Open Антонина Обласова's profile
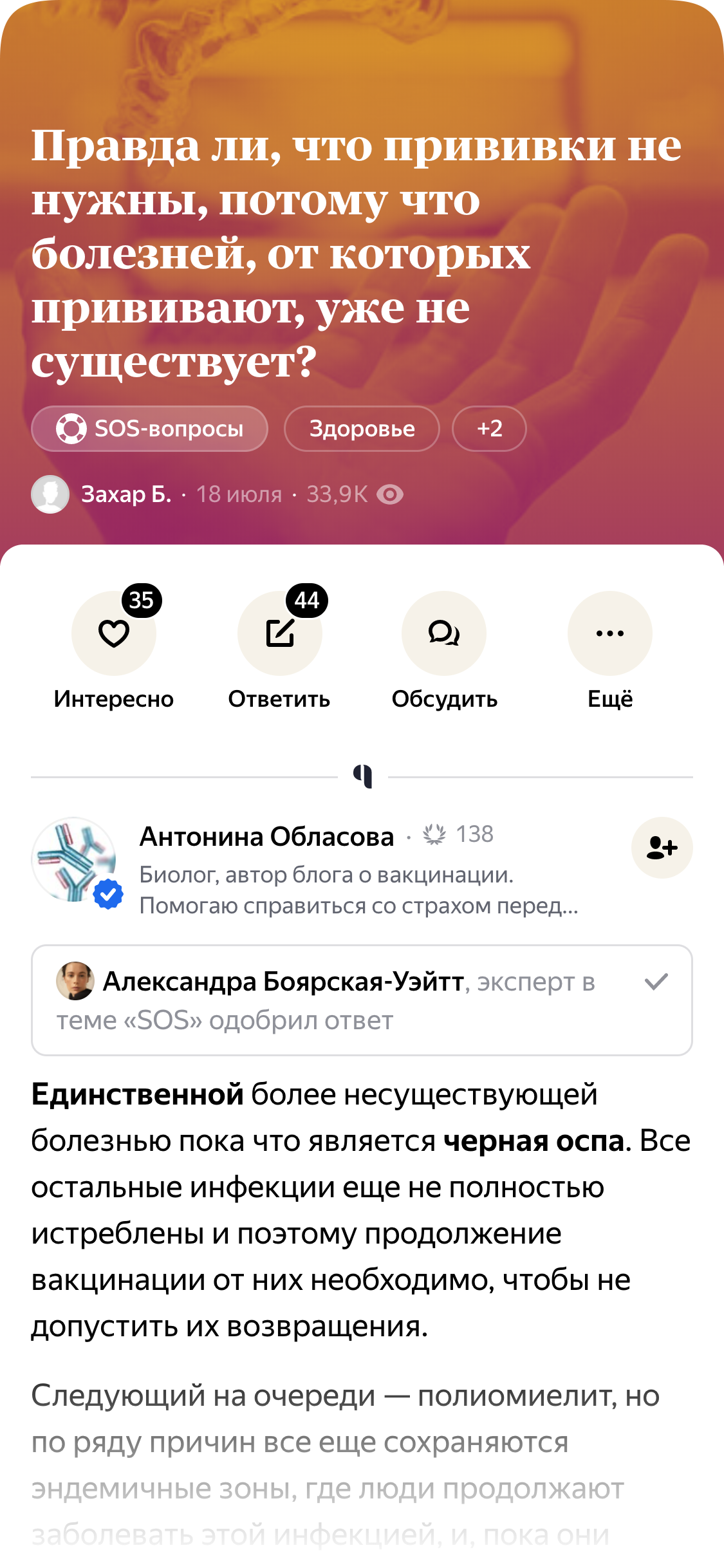The height and width of the screenshot is (1568, 724). tap(266, 837)
